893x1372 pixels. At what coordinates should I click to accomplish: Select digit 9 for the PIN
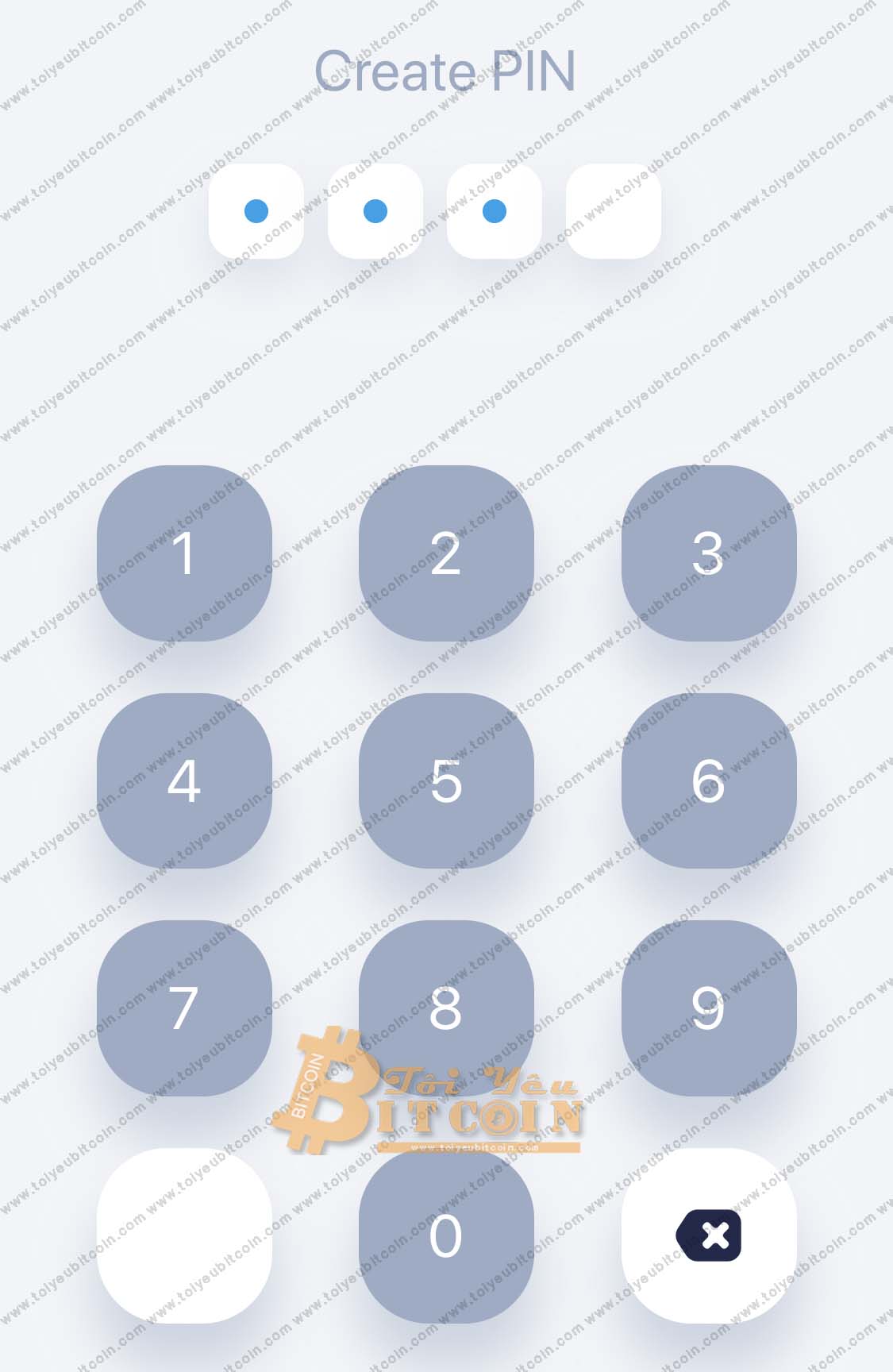coord(708,1008)
